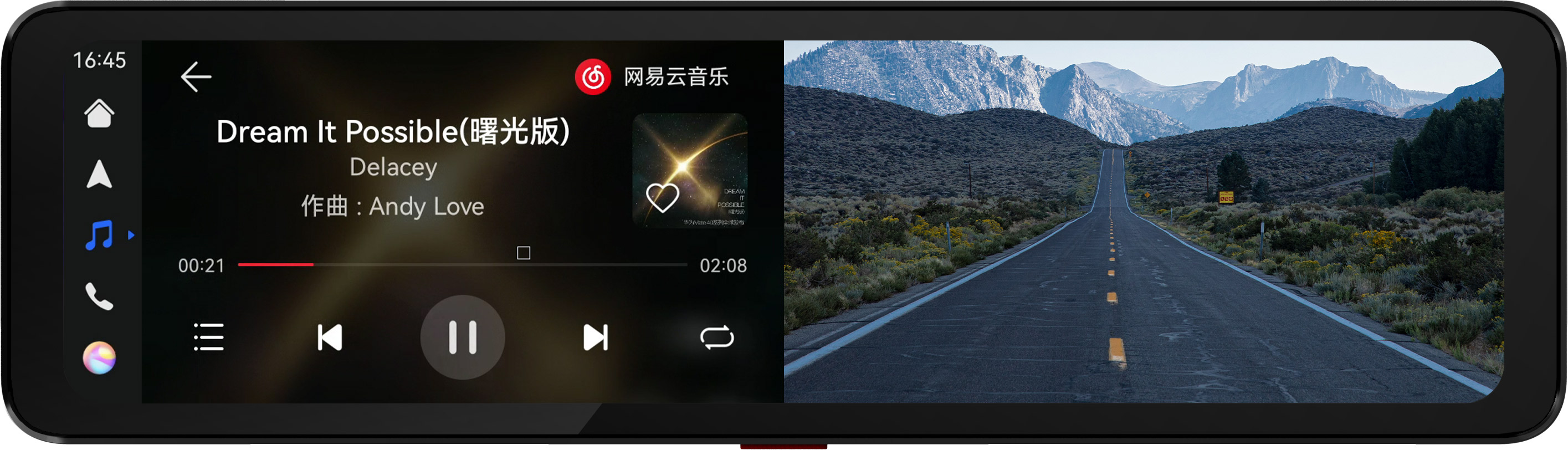Tap the song progress bar
This screenshot has width=1568, height=450.
point(463,265)
